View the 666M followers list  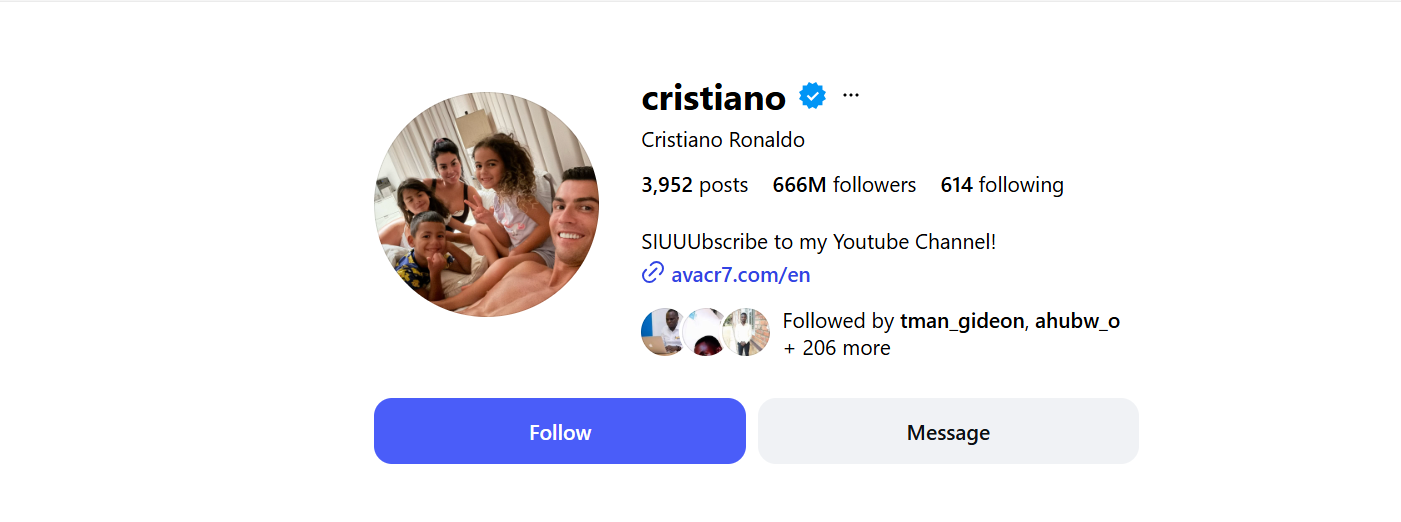pos(844,185)
